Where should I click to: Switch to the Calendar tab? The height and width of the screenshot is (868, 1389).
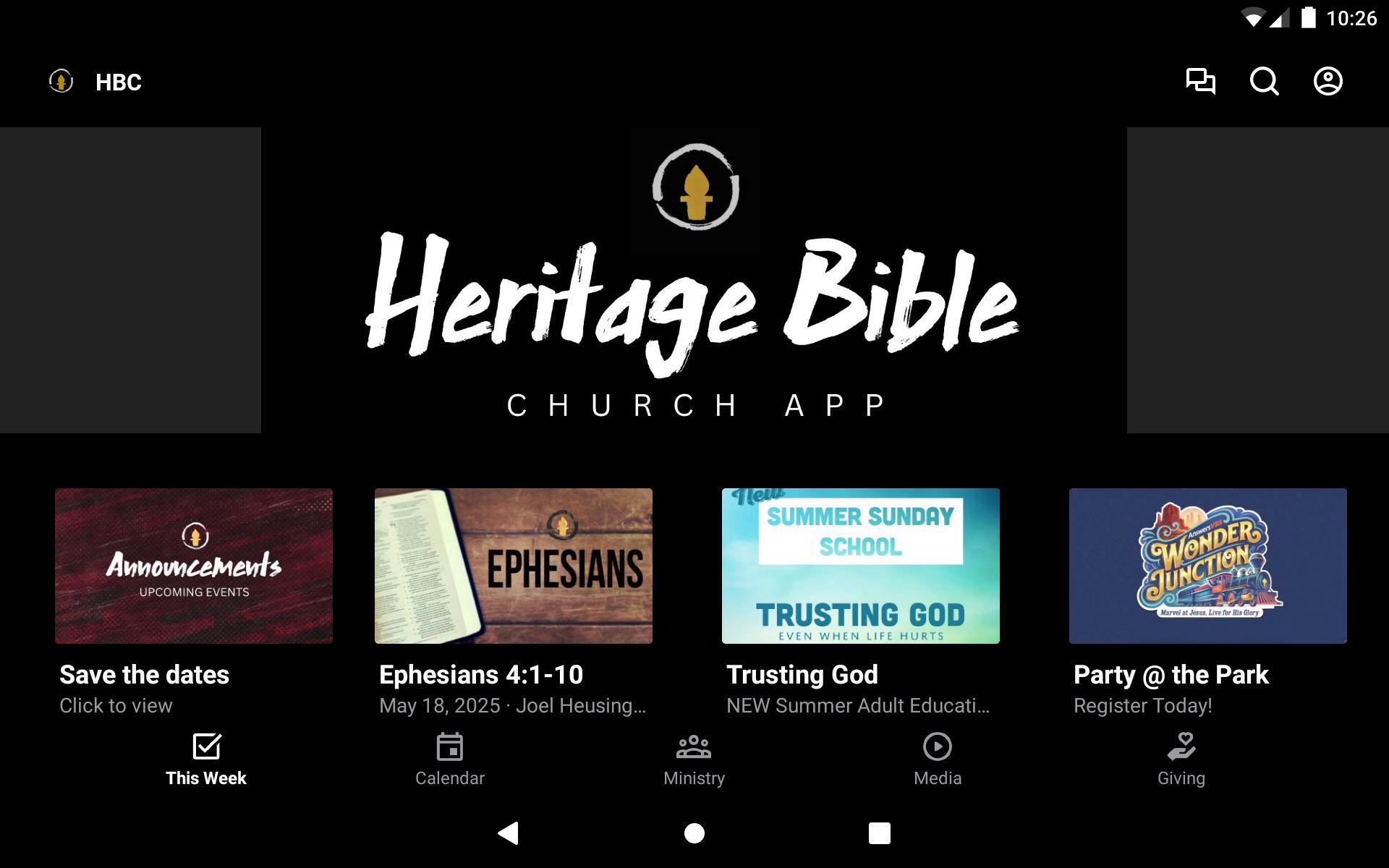[449, 759]
